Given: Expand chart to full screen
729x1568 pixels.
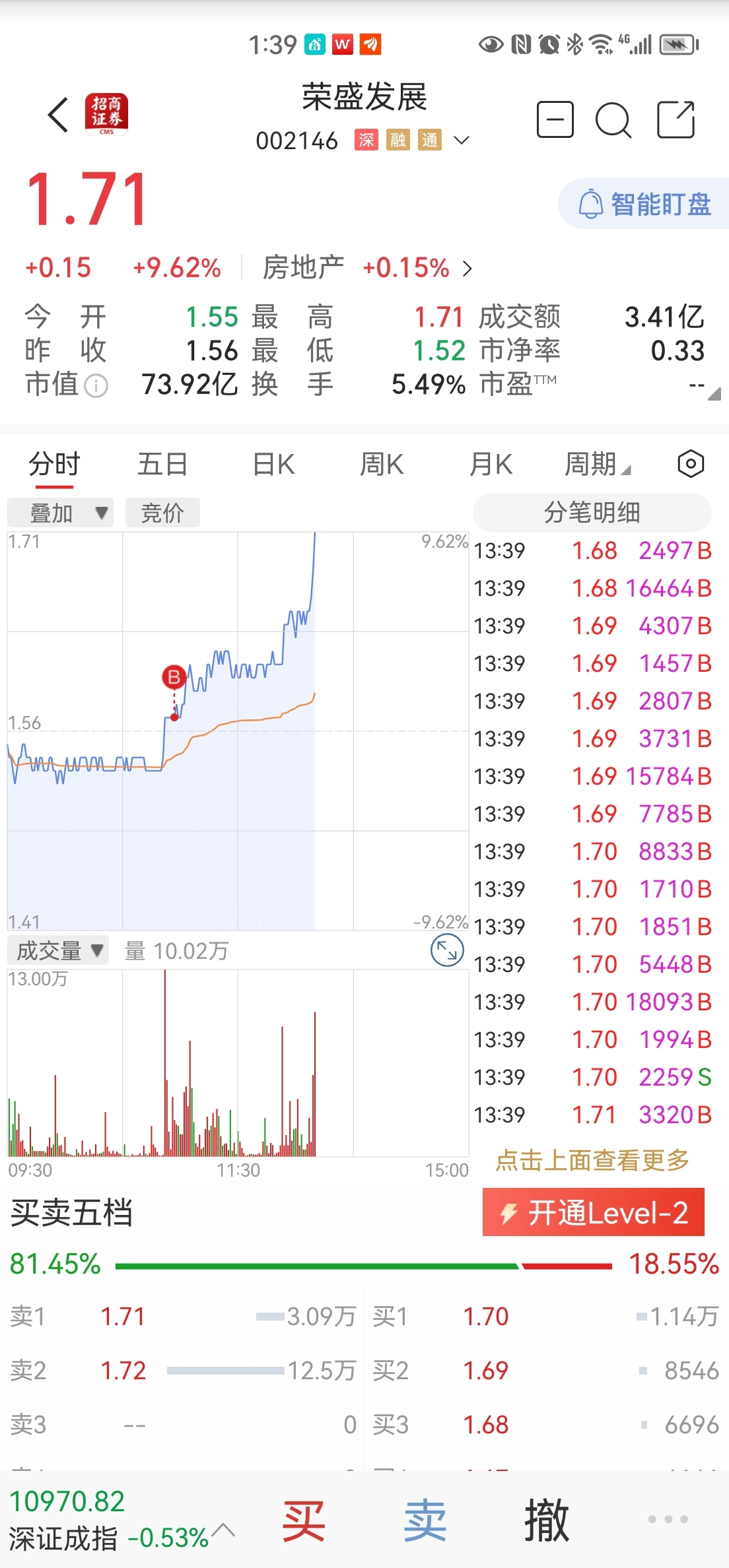Looking at the screenshot, I should (x=447, y=951).
